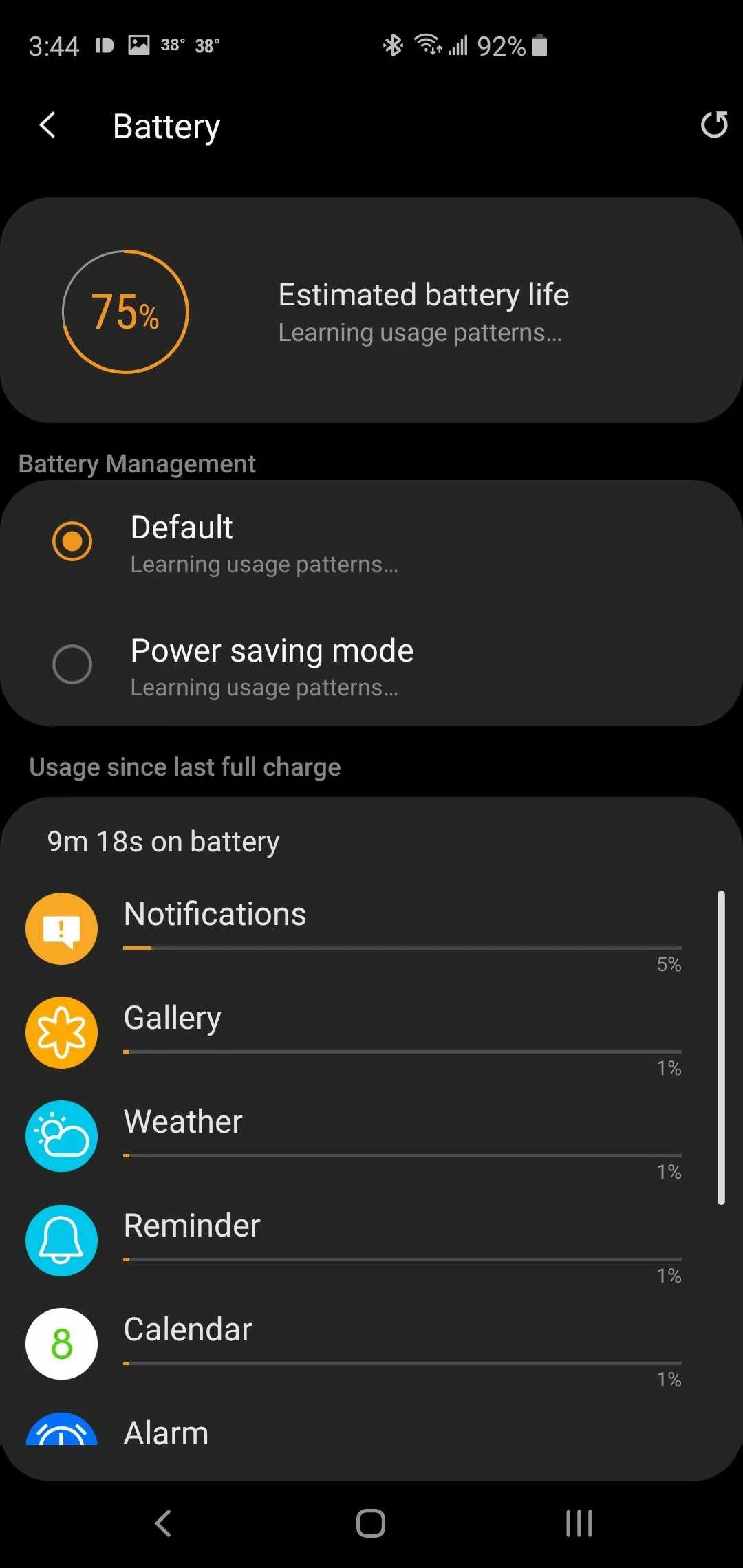Image resolution: width=743 pixels, height=1568 pixels.
Task: View Reminder battery usage
Action: click(354, 1241)
